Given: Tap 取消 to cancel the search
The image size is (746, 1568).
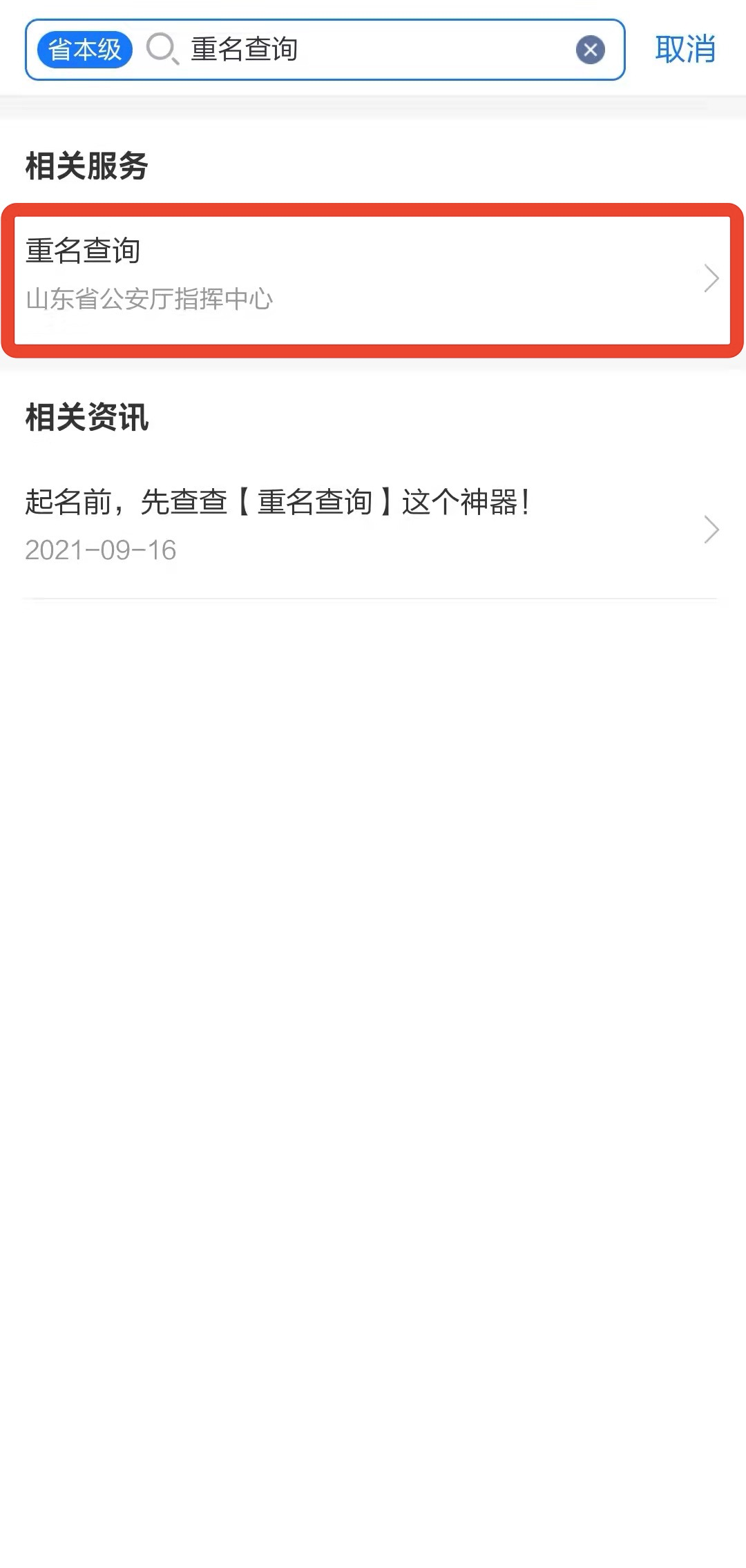Looking at the screenshot, I should (685, 50).
